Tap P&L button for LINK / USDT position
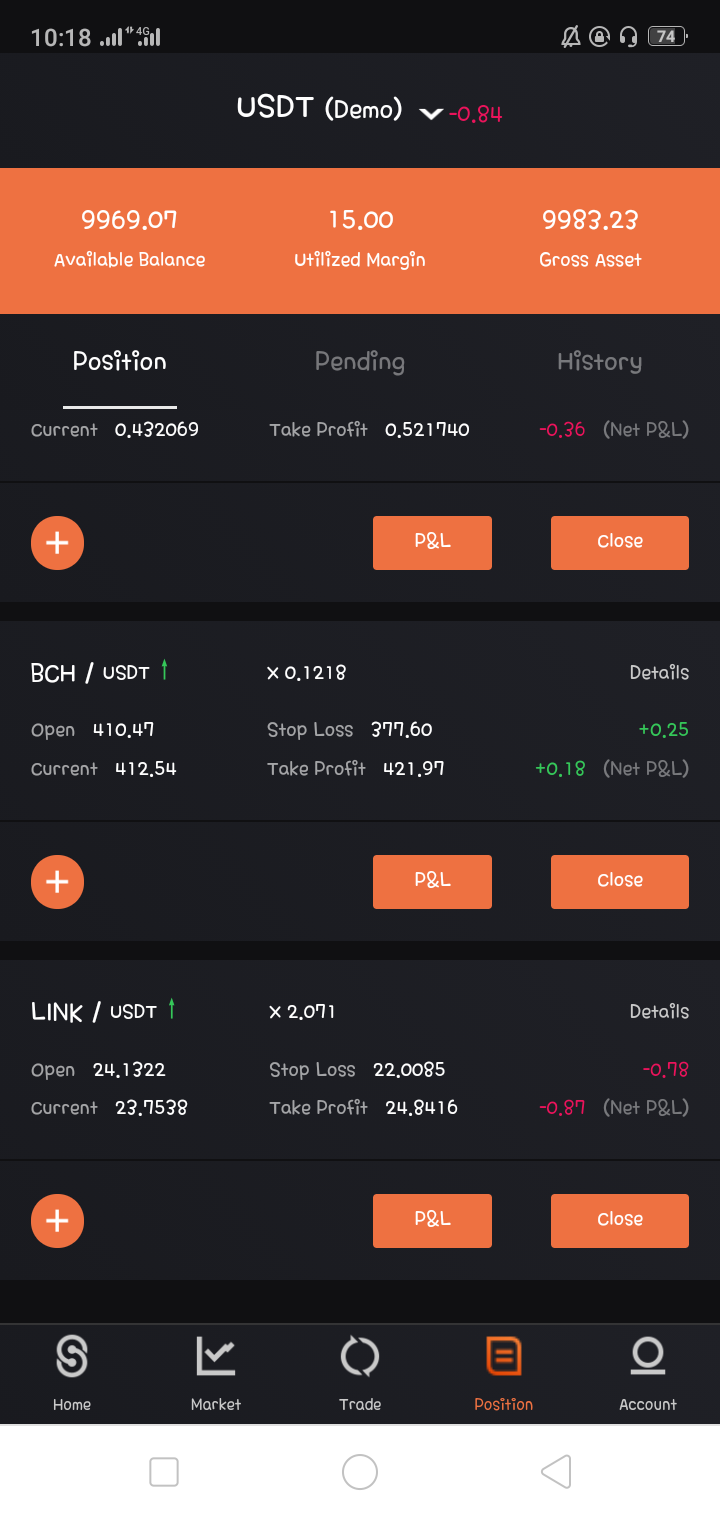This screenshot has width=720, height=1520. (x=432, y=1220)
